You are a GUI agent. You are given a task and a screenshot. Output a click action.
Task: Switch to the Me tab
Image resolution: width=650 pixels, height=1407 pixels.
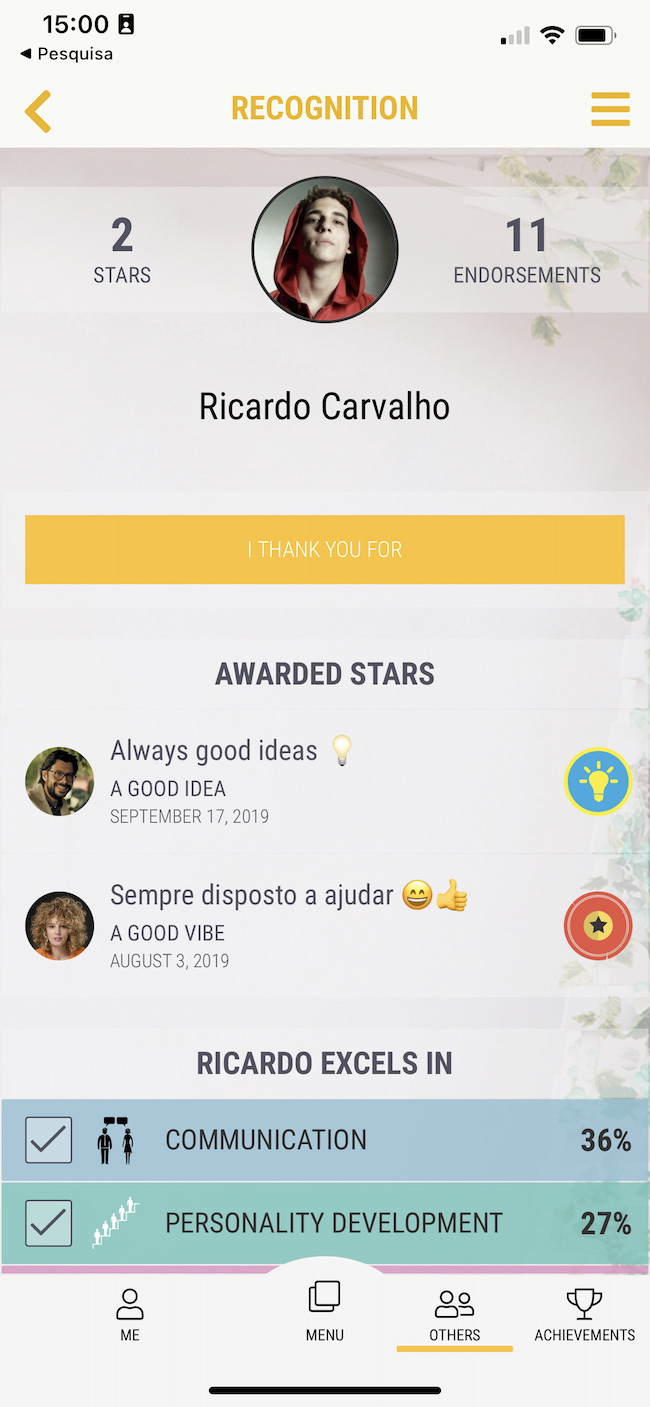(130, 1315)
